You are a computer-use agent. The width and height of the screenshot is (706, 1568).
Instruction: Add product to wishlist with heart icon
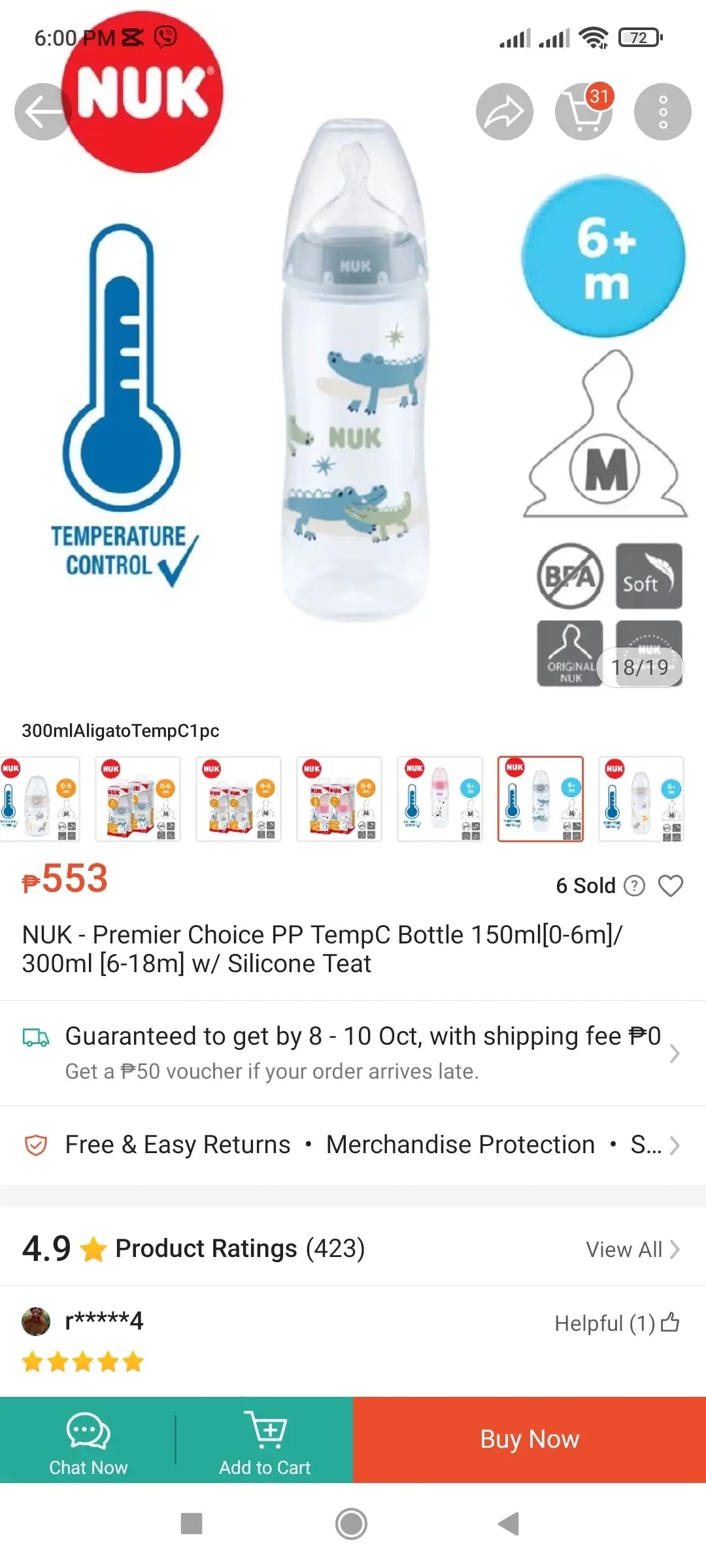(x=670, y=885)
